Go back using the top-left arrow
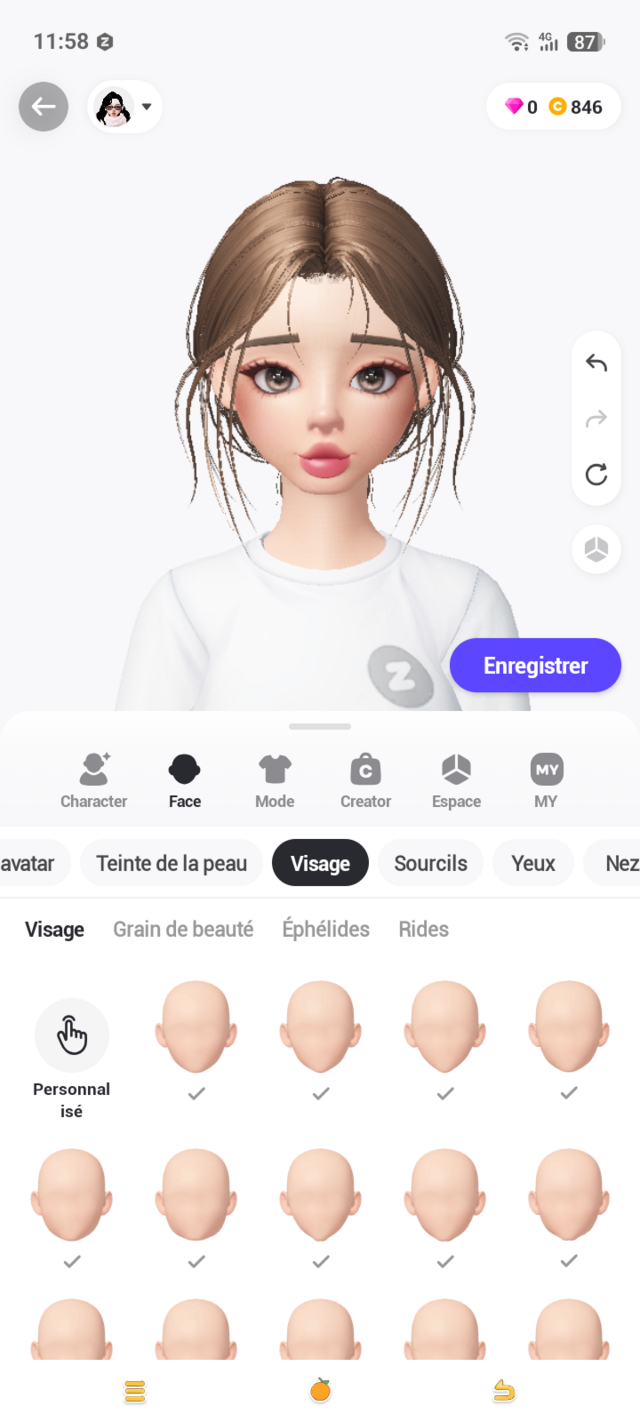640x1422 pixels. [43, 107]
